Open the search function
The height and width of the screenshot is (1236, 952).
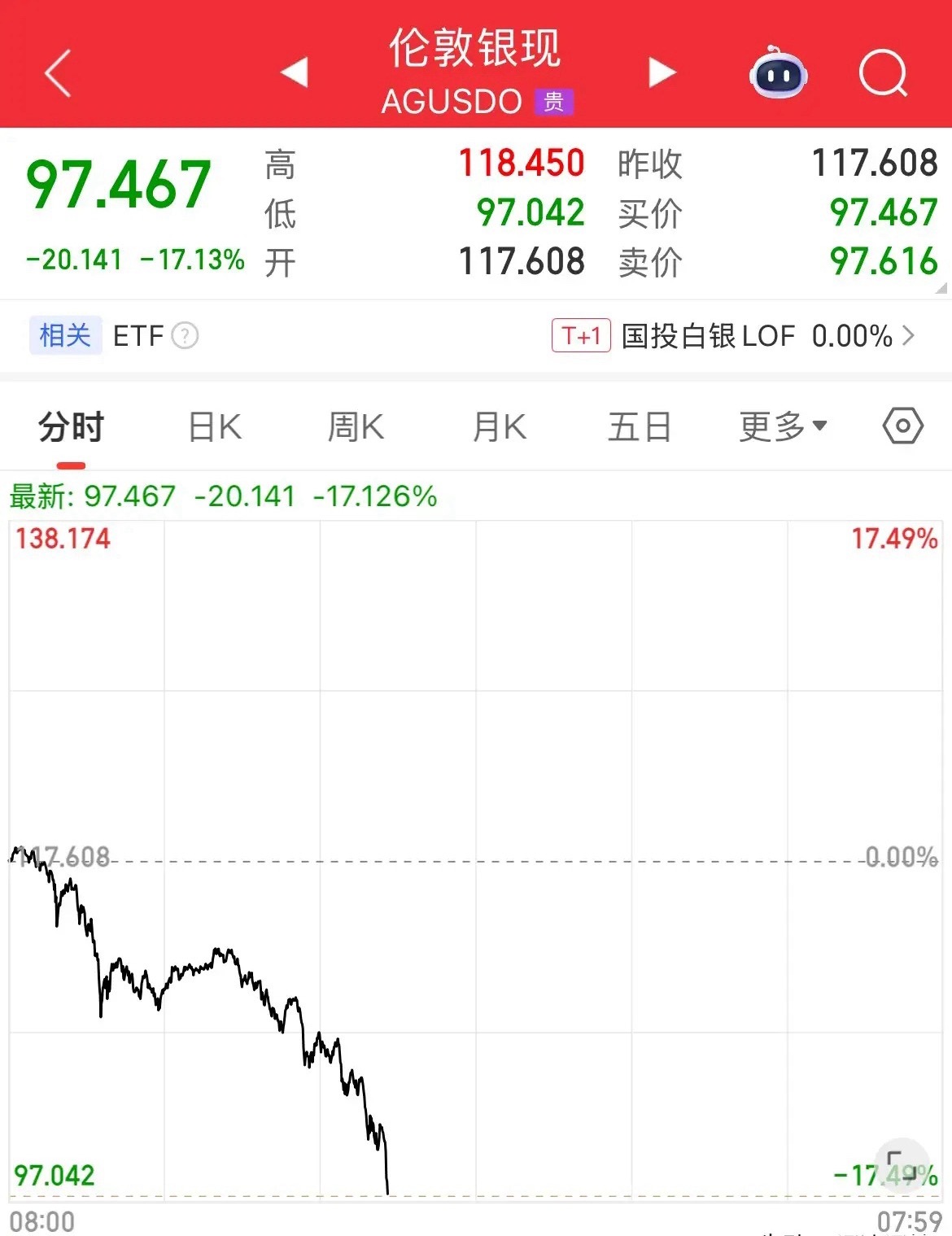tap(884, 74)
